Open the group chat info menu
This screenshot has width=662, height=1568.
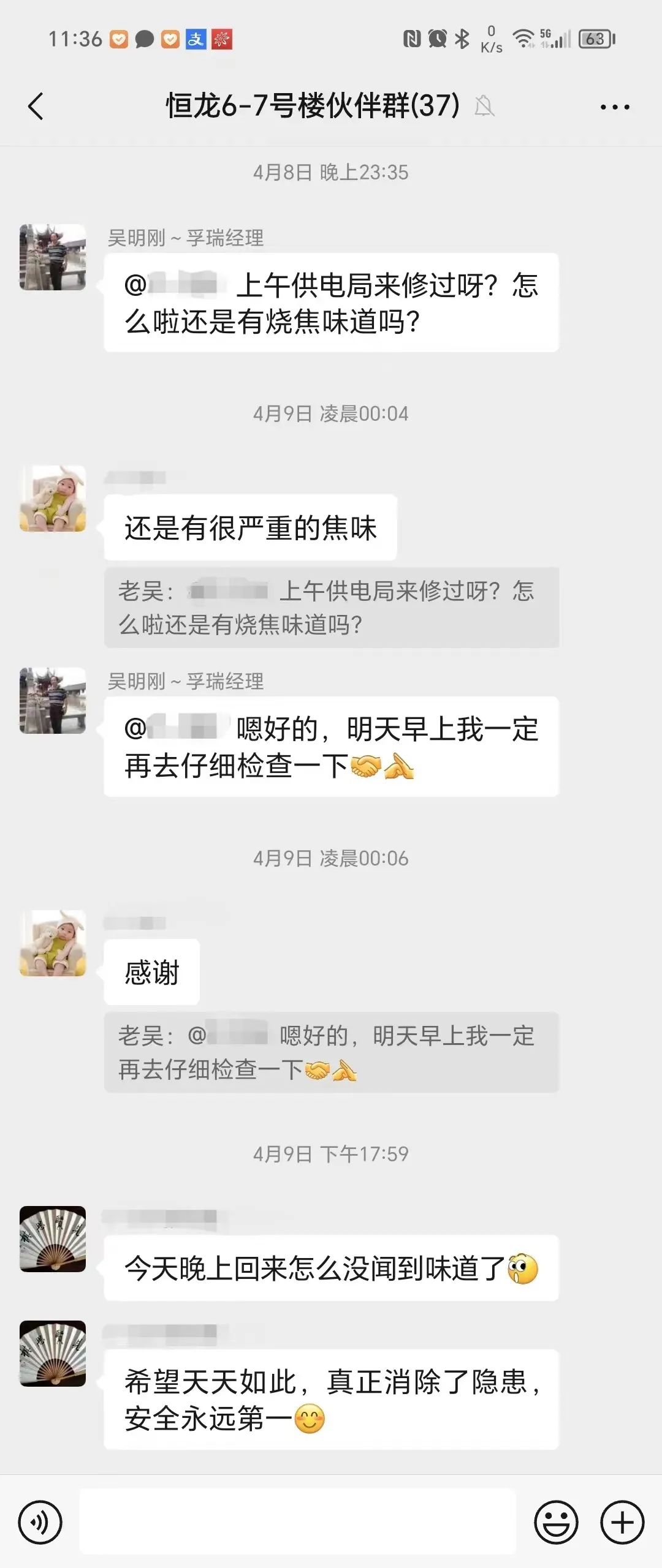coord(614,107)
